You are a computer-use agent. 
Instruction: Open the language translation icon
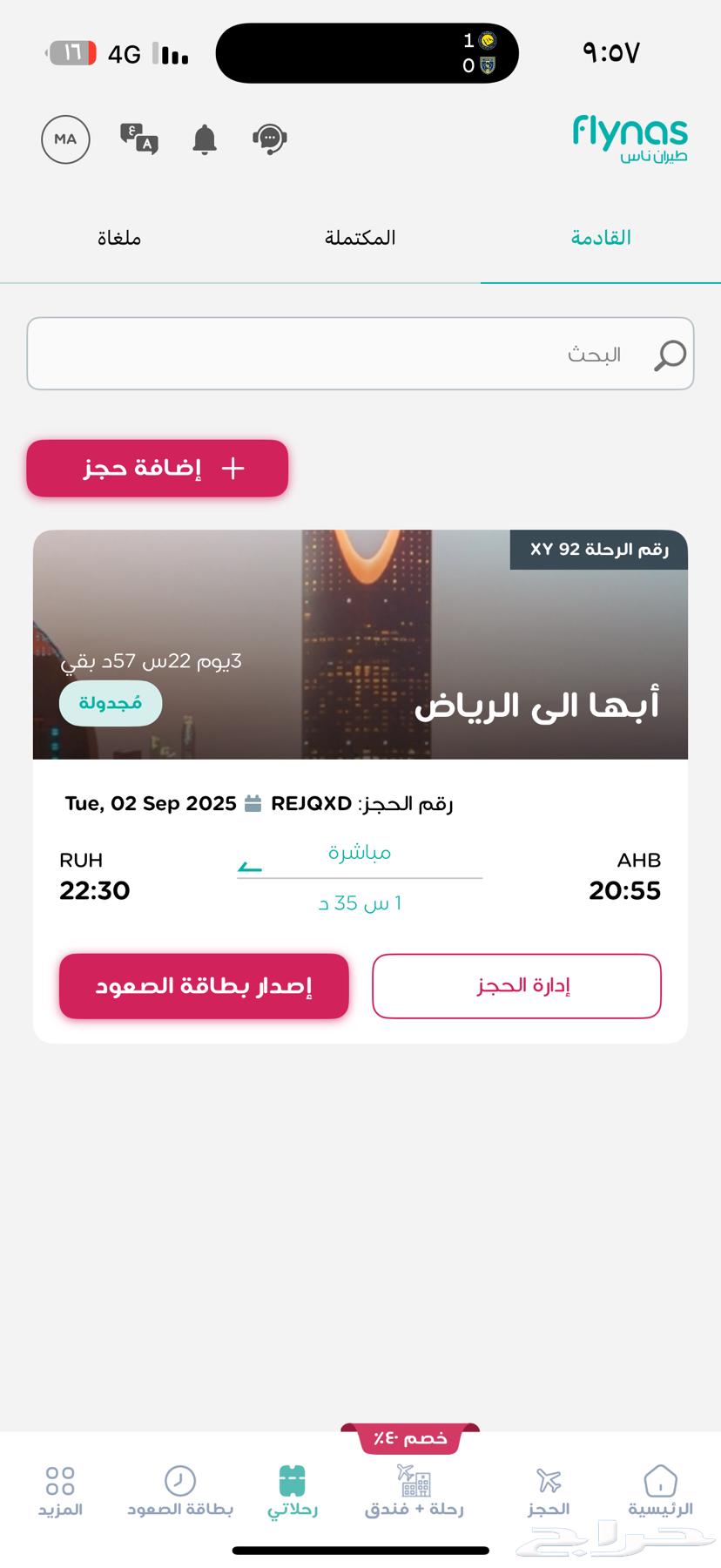click(x=139, y=139)
